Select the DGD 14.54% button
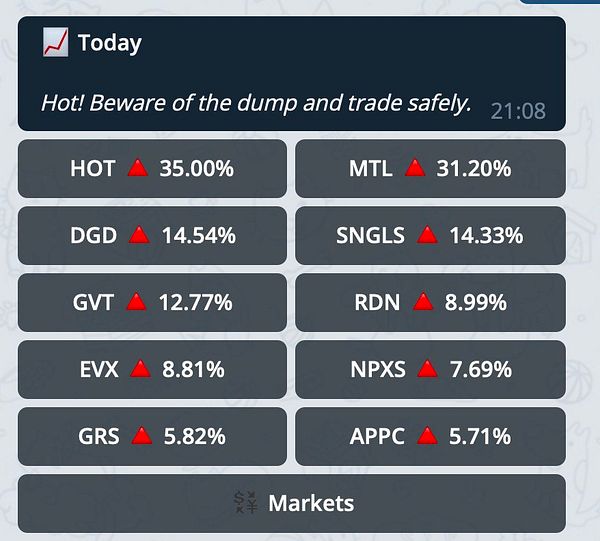The image size is (600, 541). [152, 236]
